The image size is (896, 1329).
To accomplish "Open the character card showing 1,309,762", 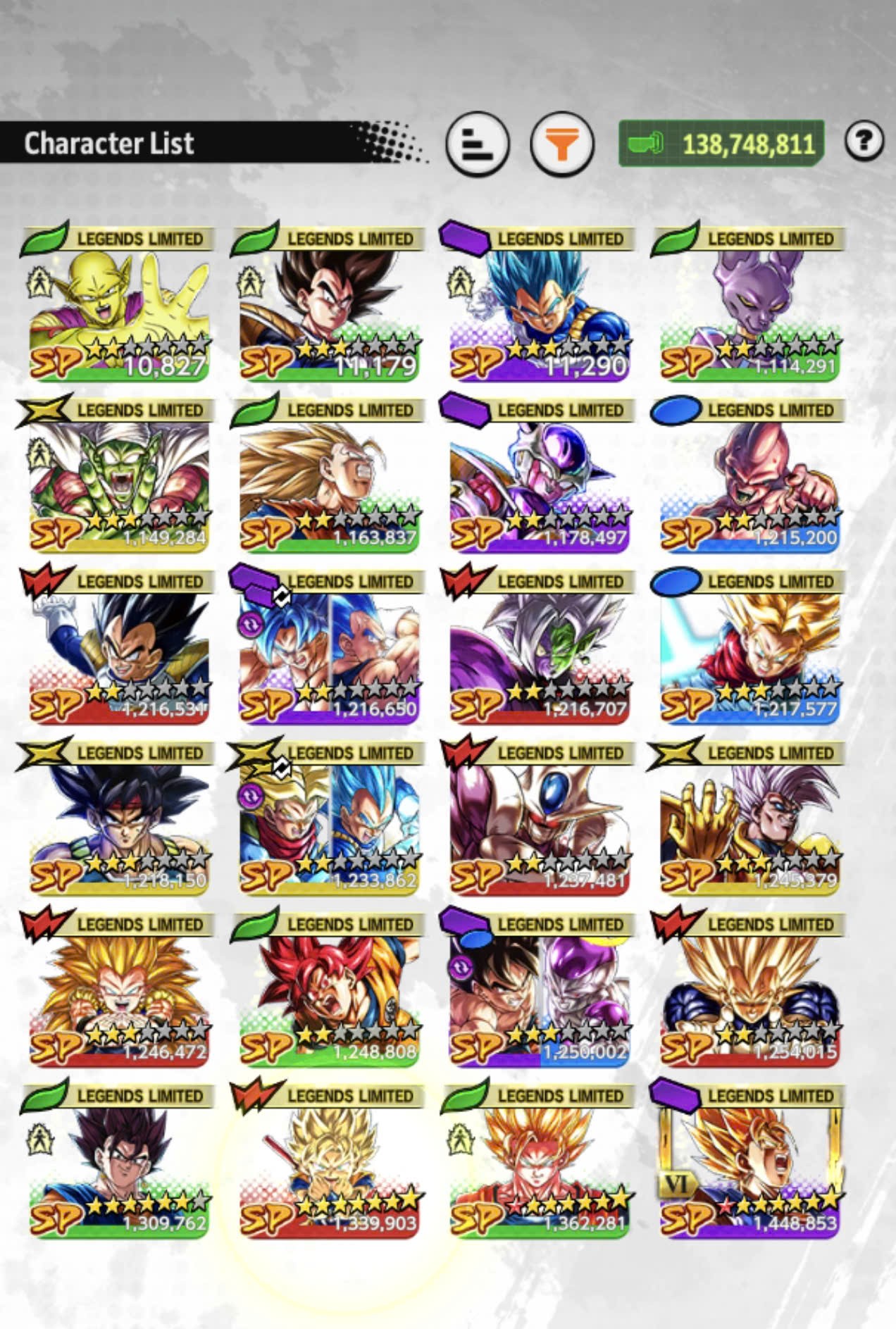I will coord(119,1162).
